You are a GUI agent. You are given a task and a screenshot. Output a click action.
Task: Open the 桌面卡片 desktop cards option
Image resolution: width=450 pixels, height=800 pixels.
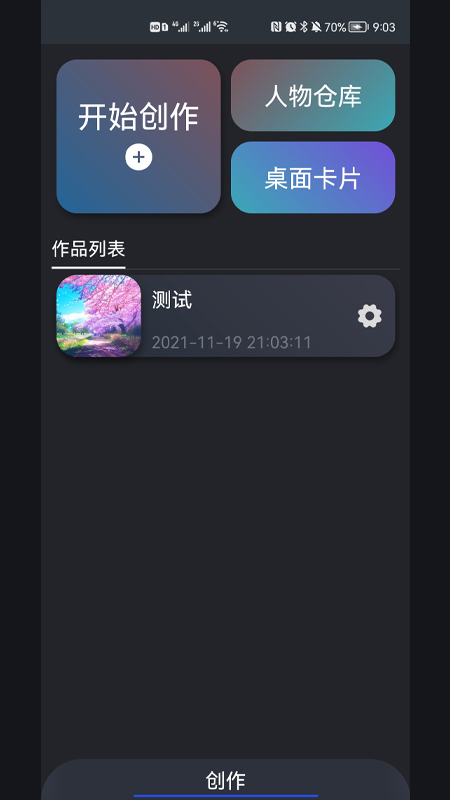[x=313, y=178]
